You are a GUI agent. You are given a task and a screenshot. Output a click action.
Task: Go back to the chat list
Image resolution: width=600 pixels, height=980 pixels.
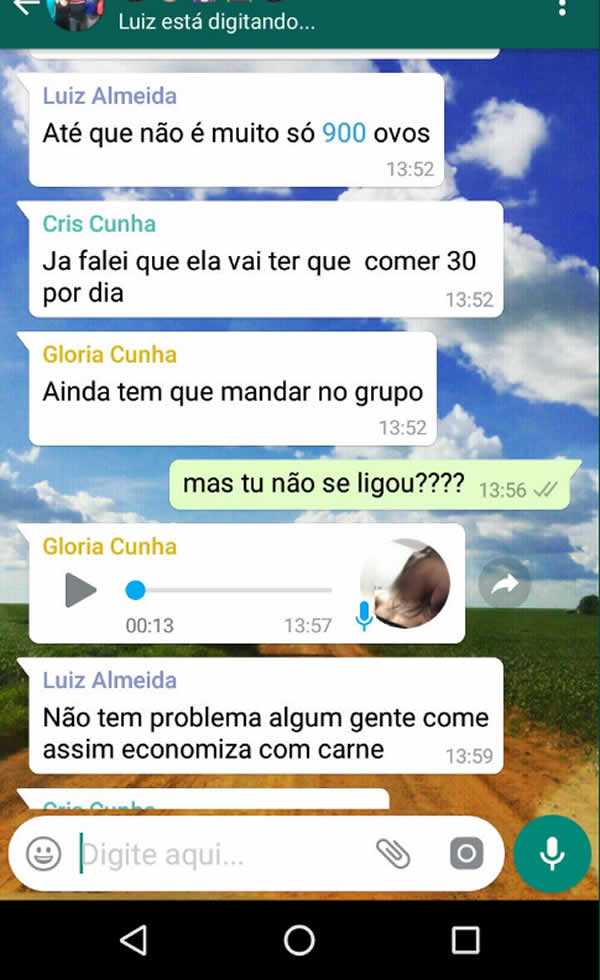pyautogui.click(x=22, y=8)
